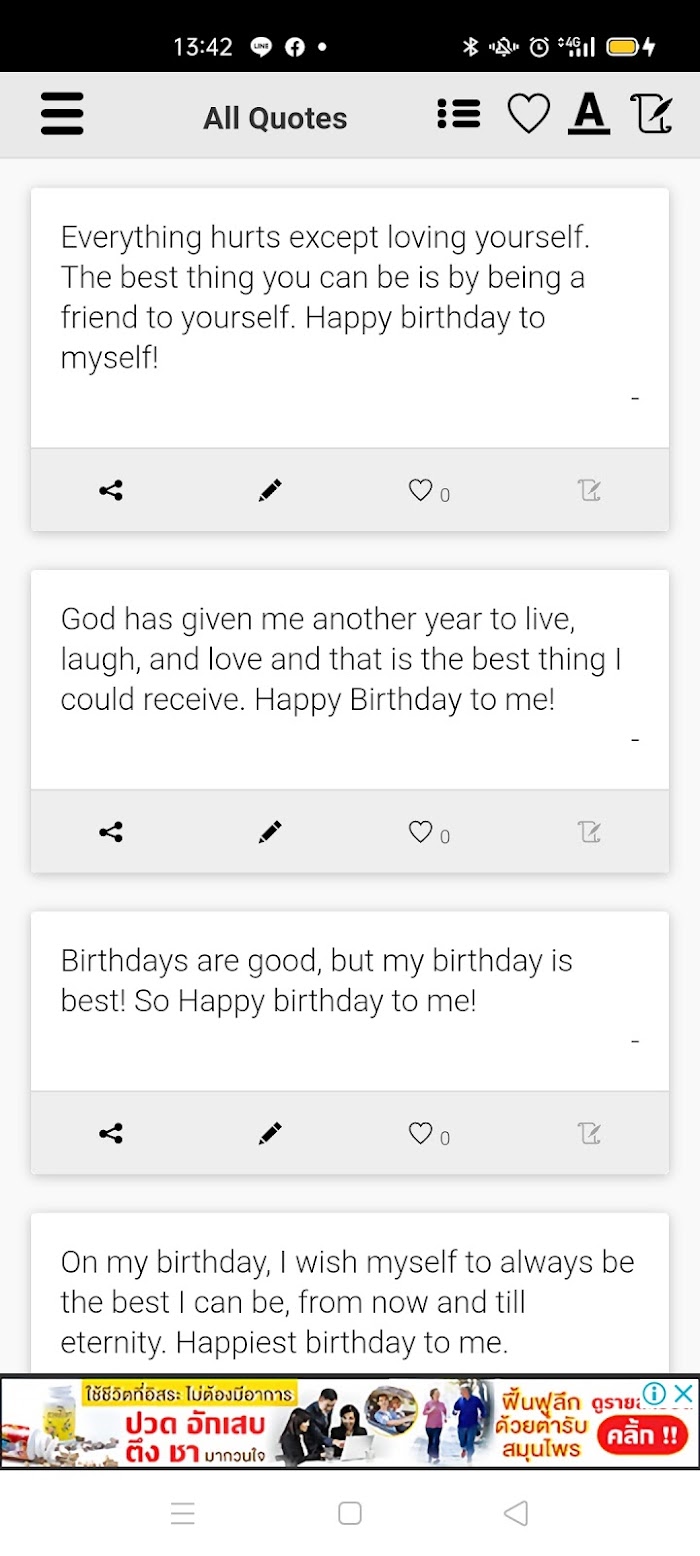Image resolution: width=700 pixels, height=1556 pixels.
Task: Go back with the system back button
Action: coord(516,1513)
